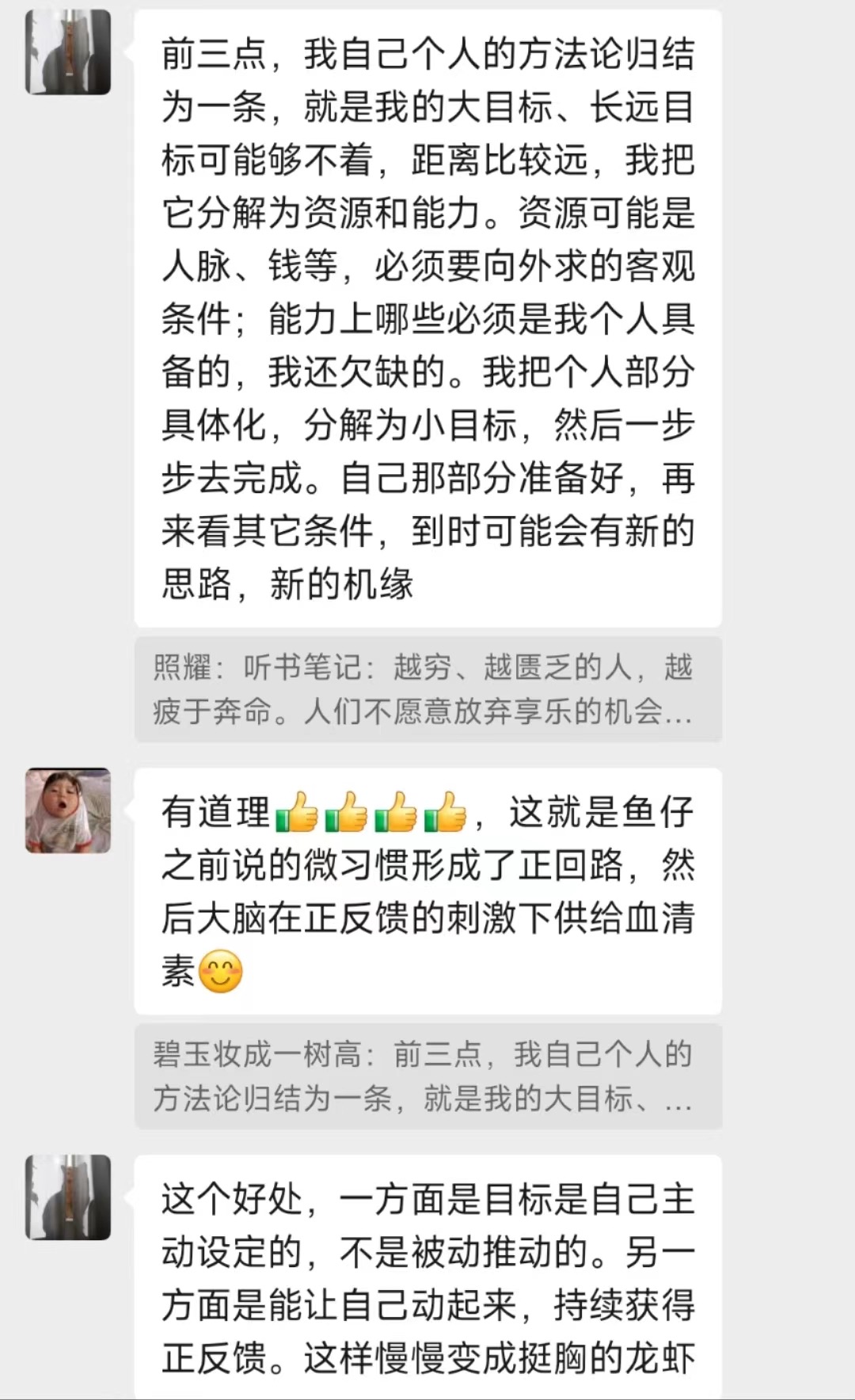Viewport: 855px width, 1400px height.
Task: Jump to quoted message from 碧玉妆成一树高
Action: (427, 1076)
